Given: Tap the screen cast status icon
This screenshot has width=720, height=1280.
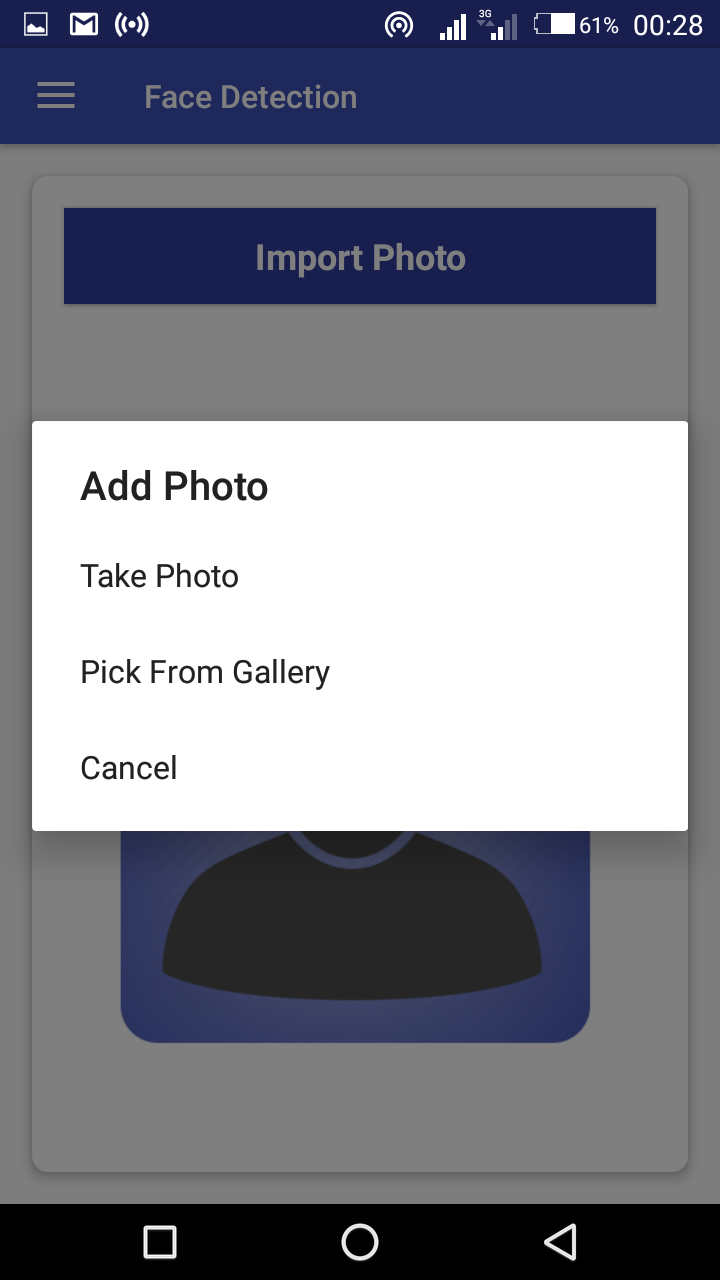Looking at the screenshot, I should tap(399, 24).
